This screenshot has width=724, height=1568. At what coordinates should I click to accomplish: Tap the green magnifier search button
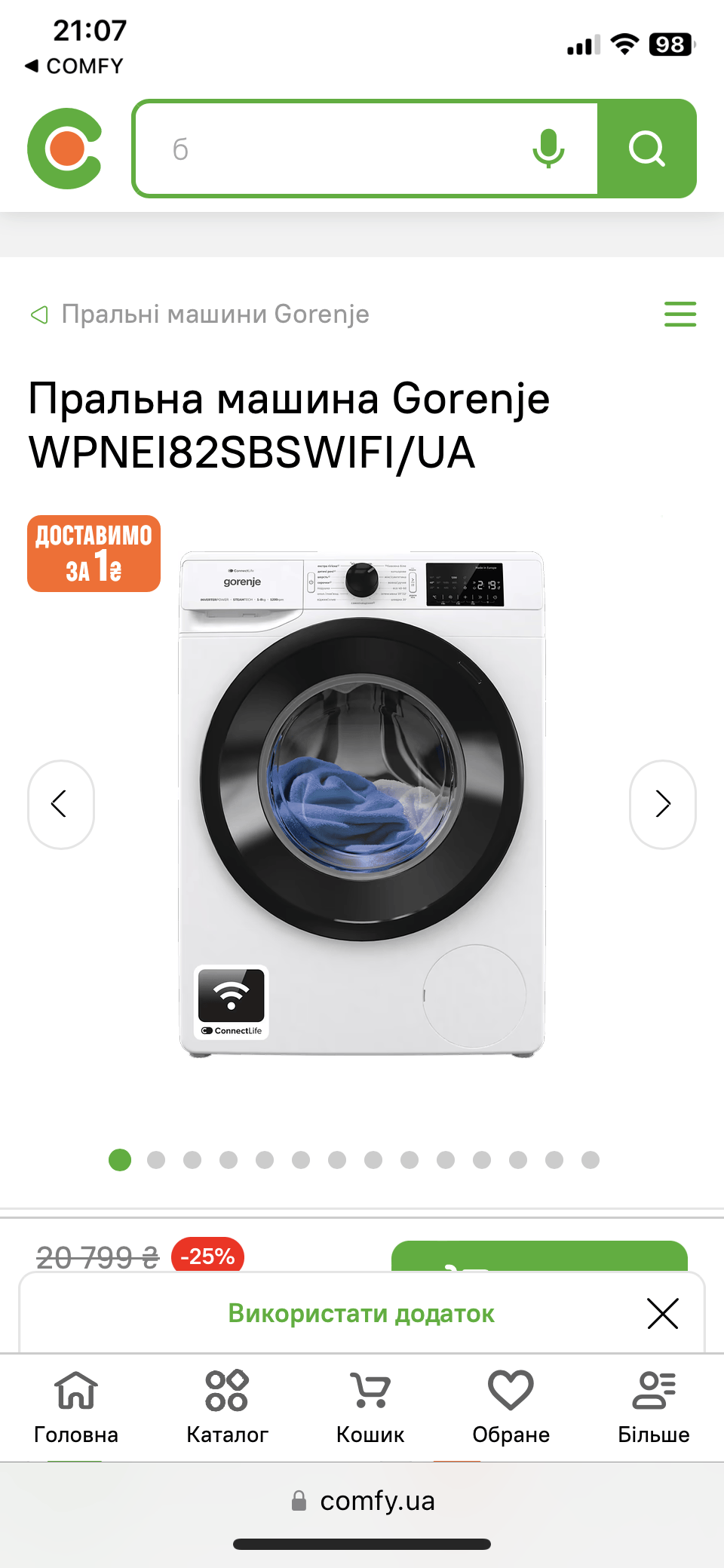point(646,149)
